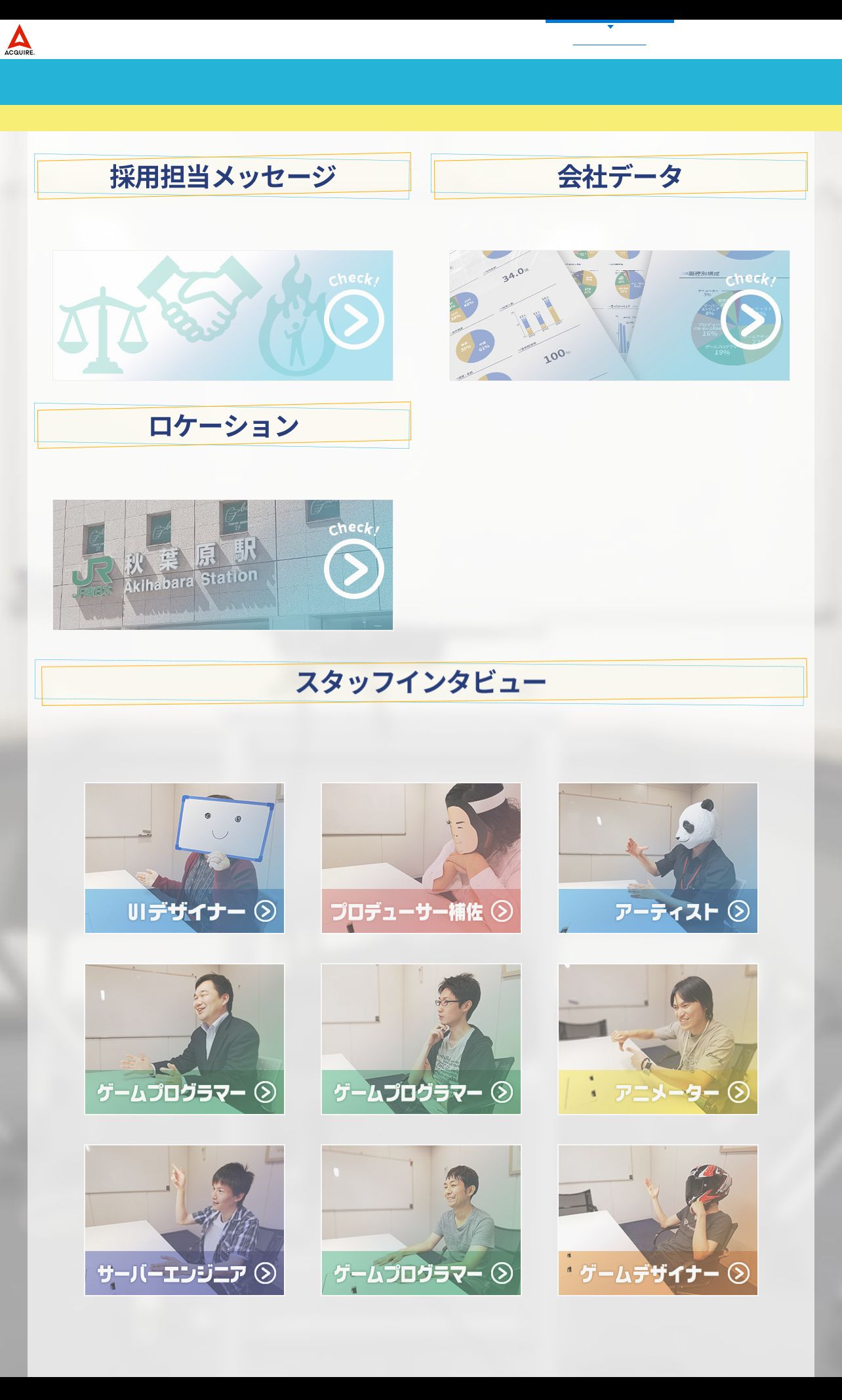Open the ゲームプログラマー interview with the gray T-shirt man
Image resolution: width=842 pixels, height=1400 pixels.
pyautogui.click(x=421, y=1220)
